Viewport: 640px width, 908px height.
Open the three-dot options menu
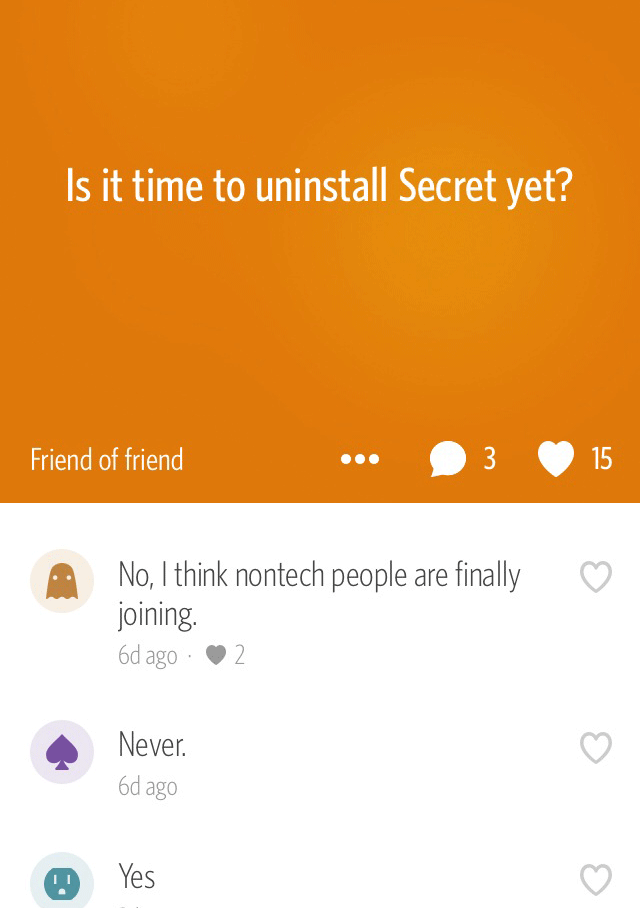coord(360,459)
